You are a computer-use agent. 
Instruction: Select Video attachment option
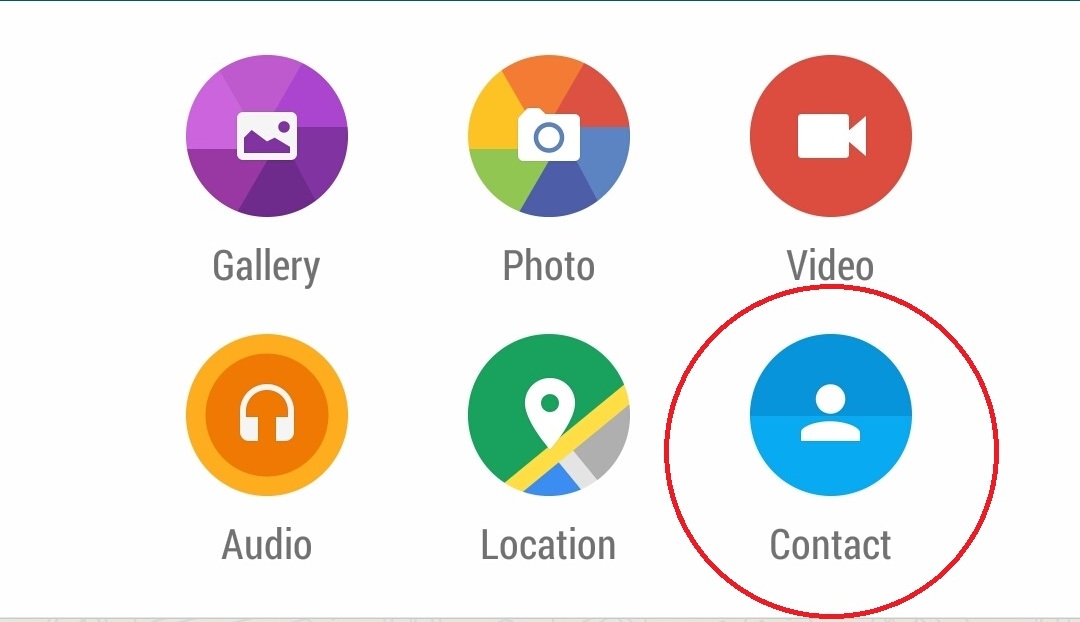[830, 135]
